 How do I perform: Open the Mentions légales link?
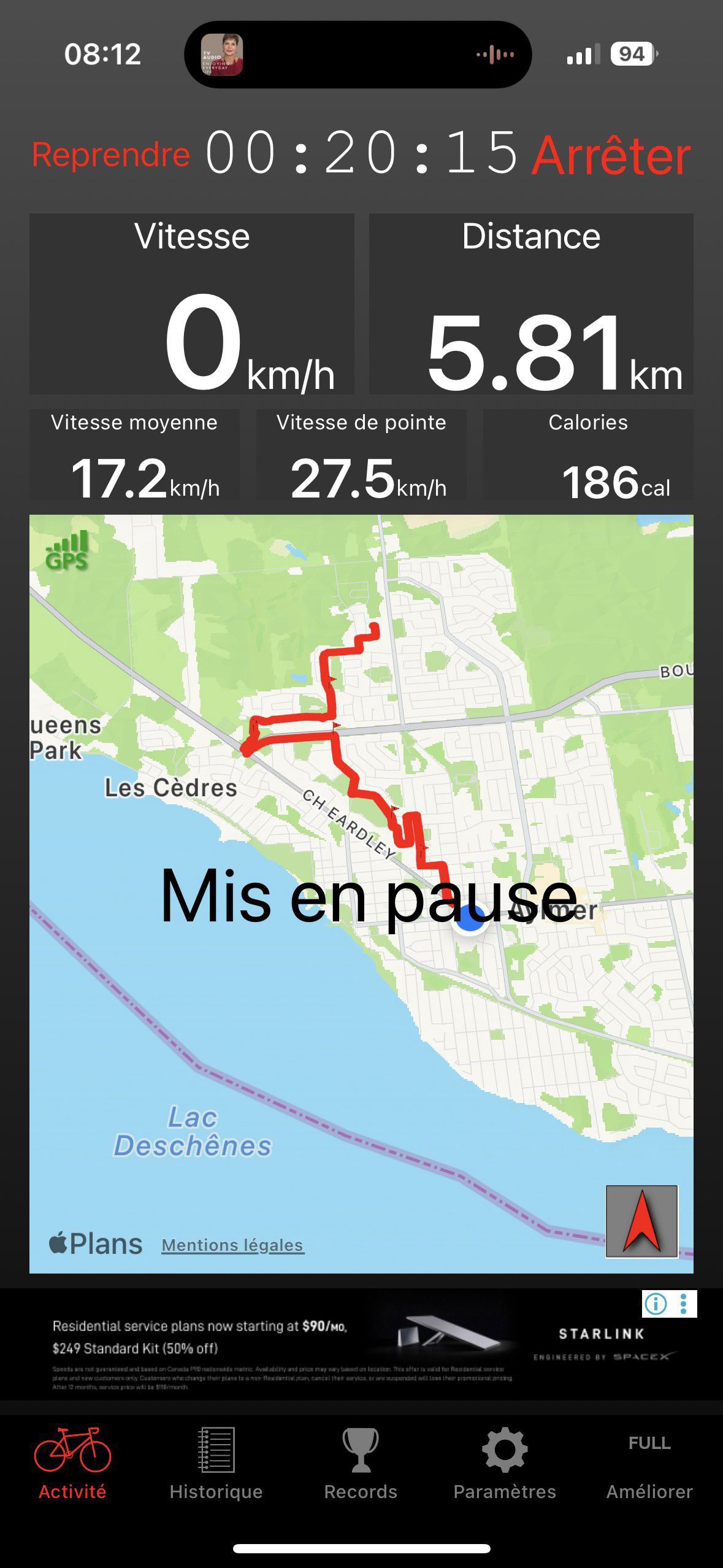click(x=233, y=1245)
